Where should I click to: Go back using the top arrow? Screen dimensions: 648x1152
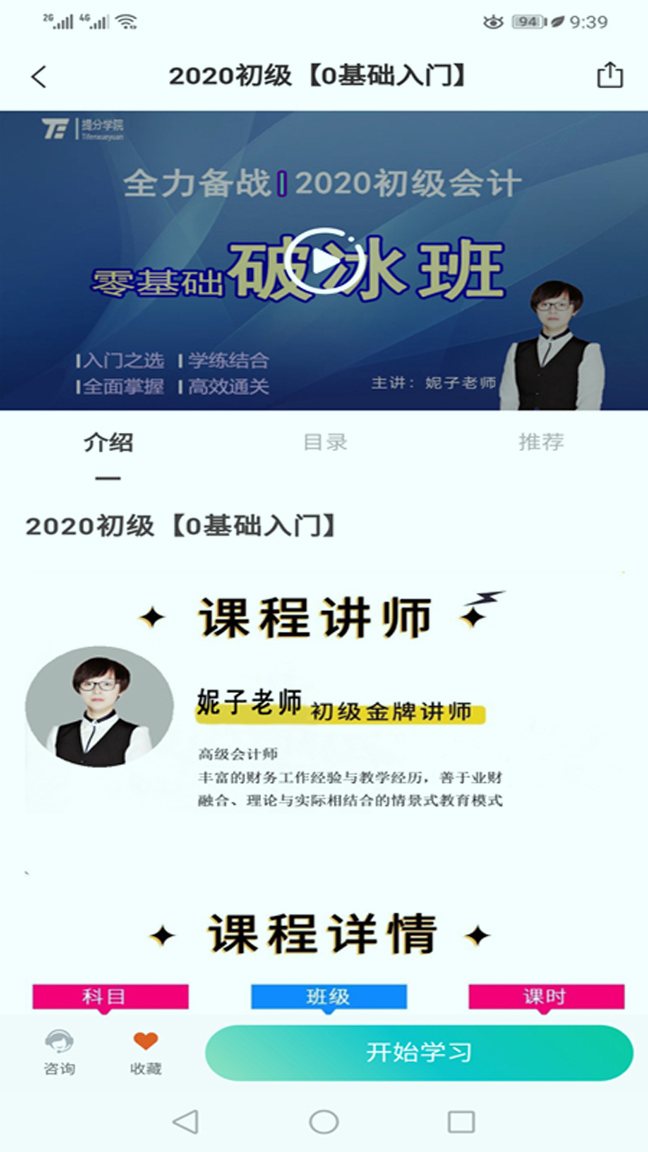point(39,76)
